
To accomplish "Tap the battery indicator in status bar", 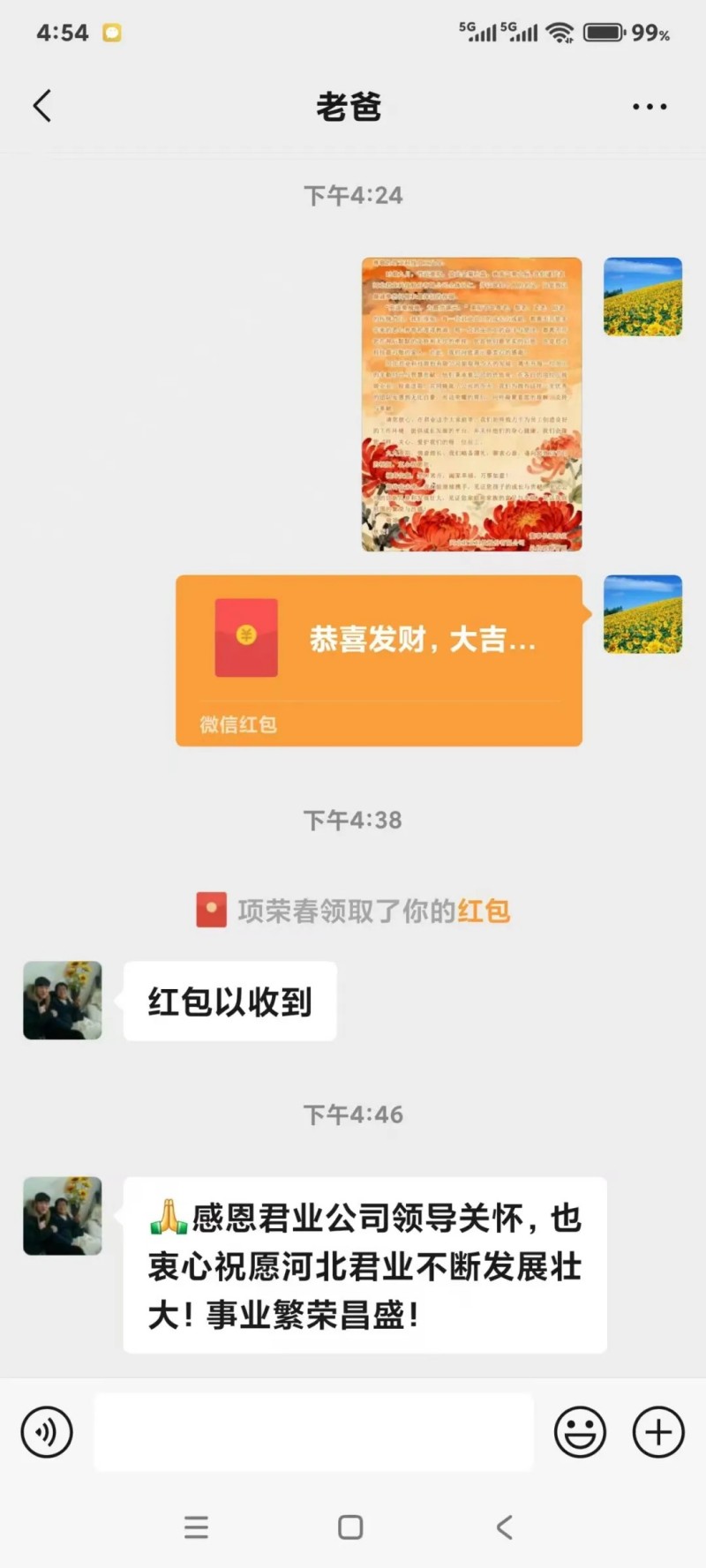I will (605, 32).
